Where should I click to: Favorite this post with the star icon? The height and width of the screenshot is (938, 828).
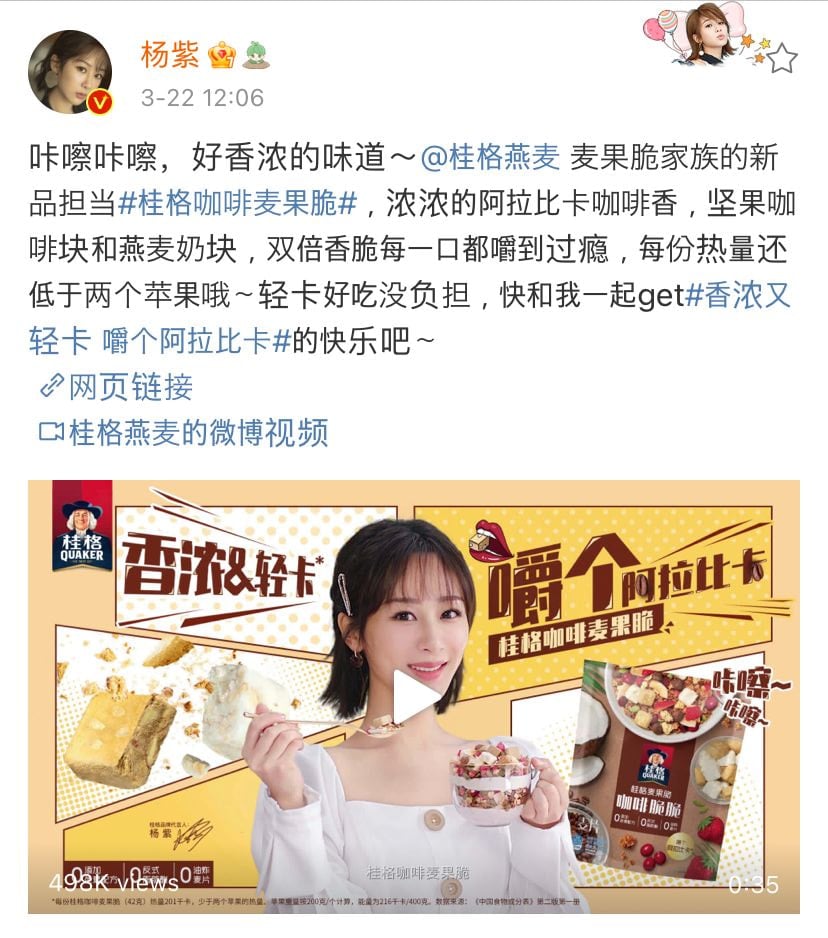(781, 59)
